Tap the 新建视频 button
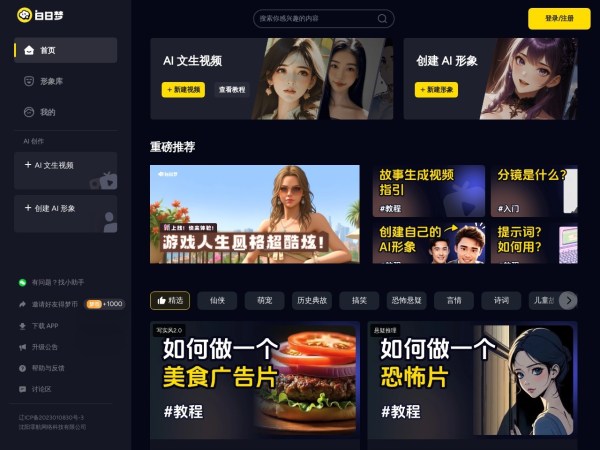Screen dimensions: 600x450 184,89
